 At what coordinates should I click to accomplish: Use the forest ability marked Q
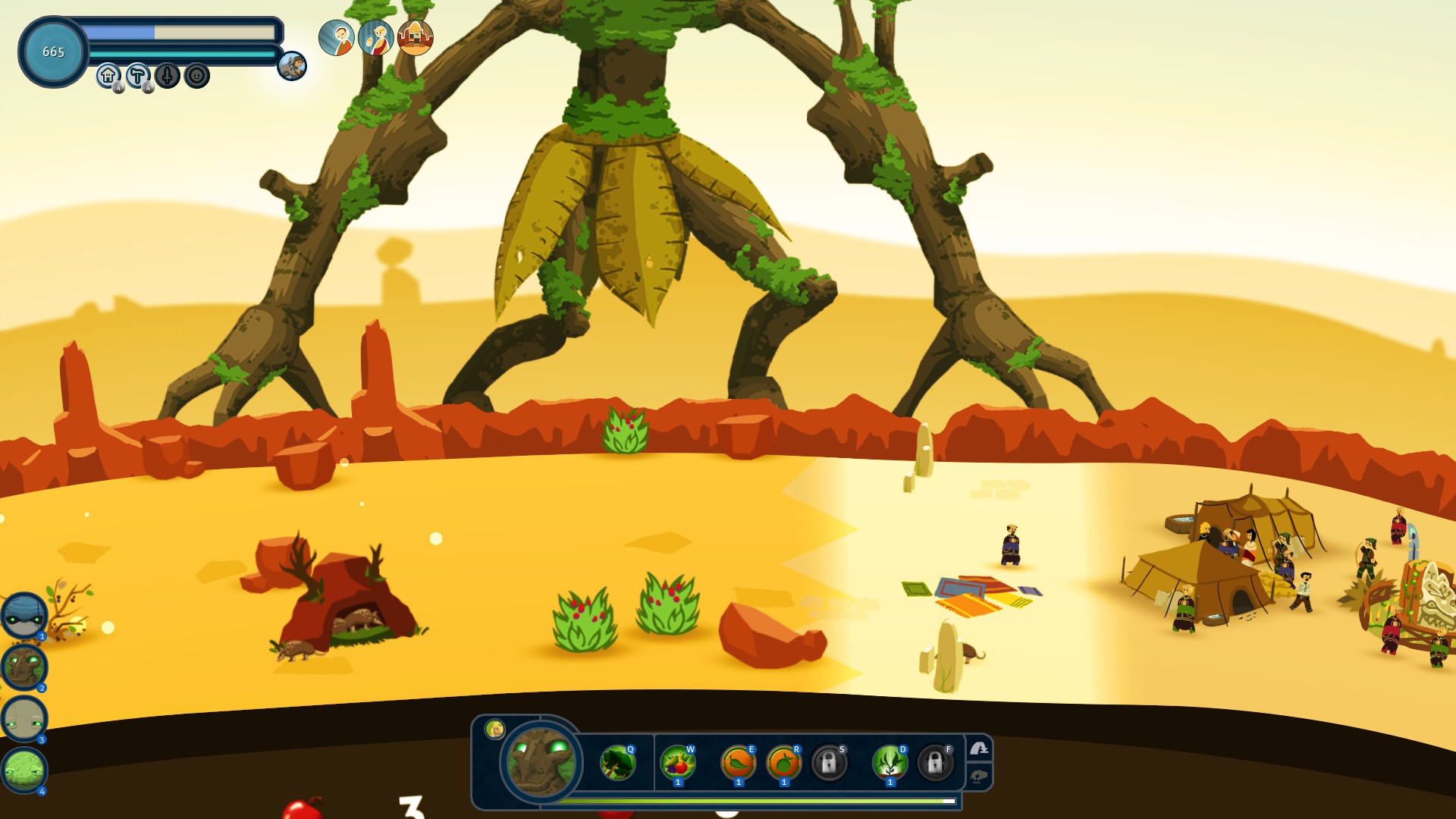tap(617, 763)
